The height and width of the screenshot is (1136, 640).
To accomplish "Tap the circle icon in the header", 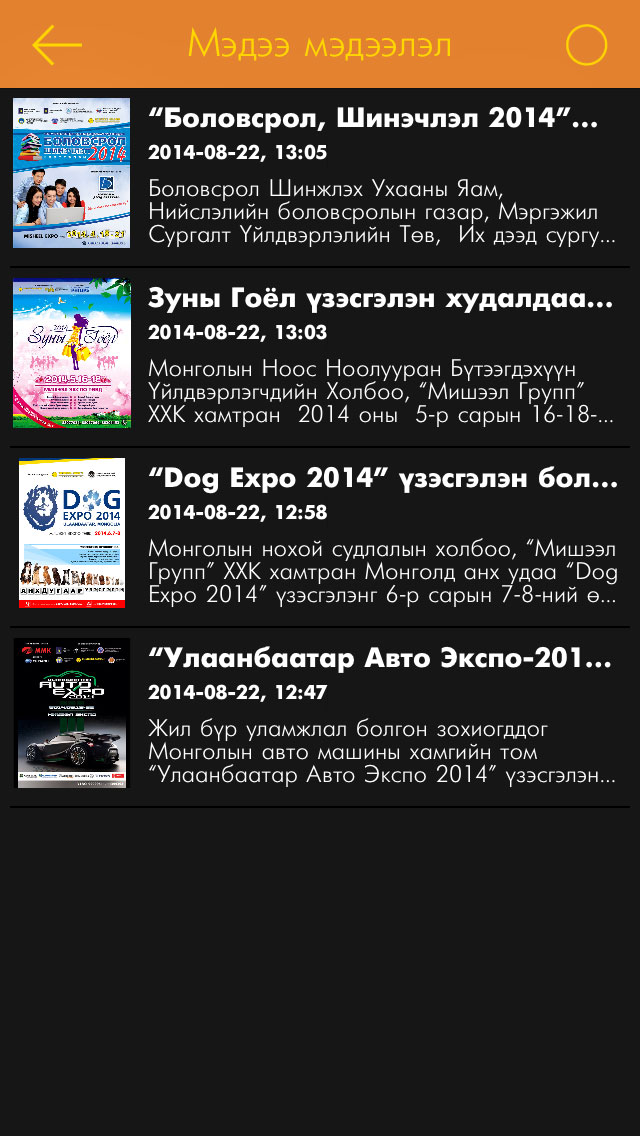I will point(586,45).
